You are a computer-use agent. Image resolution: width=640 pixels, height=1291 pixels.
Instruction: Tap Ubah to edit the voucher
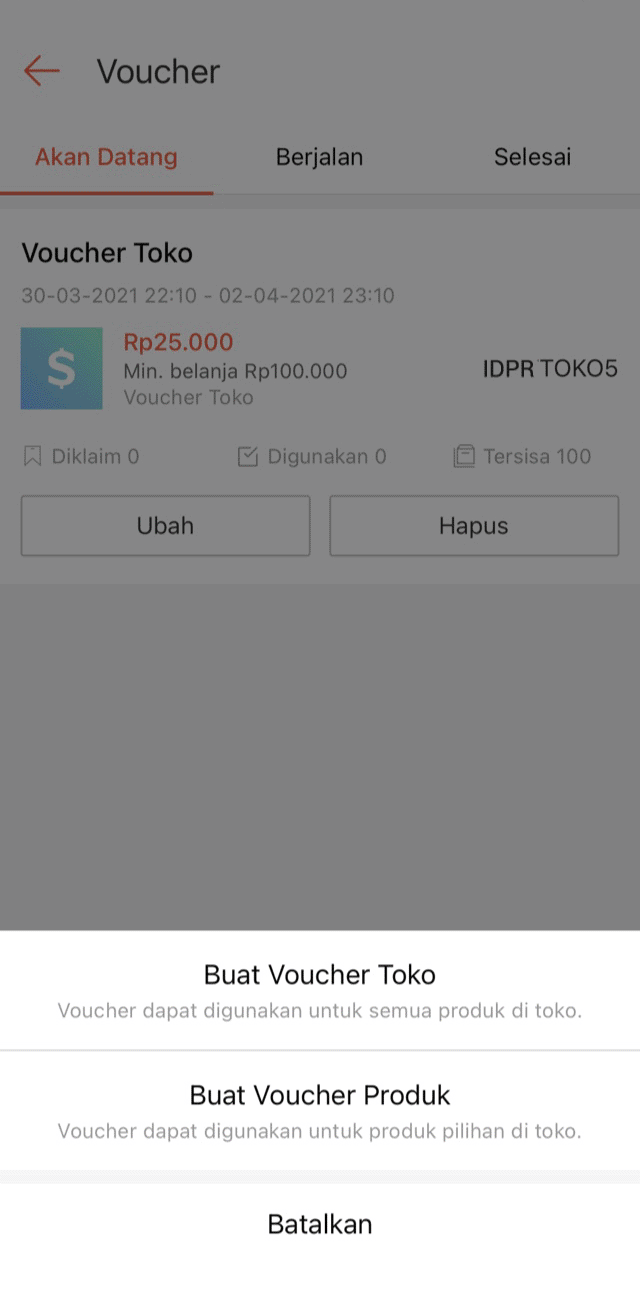[x=165, y=526]
